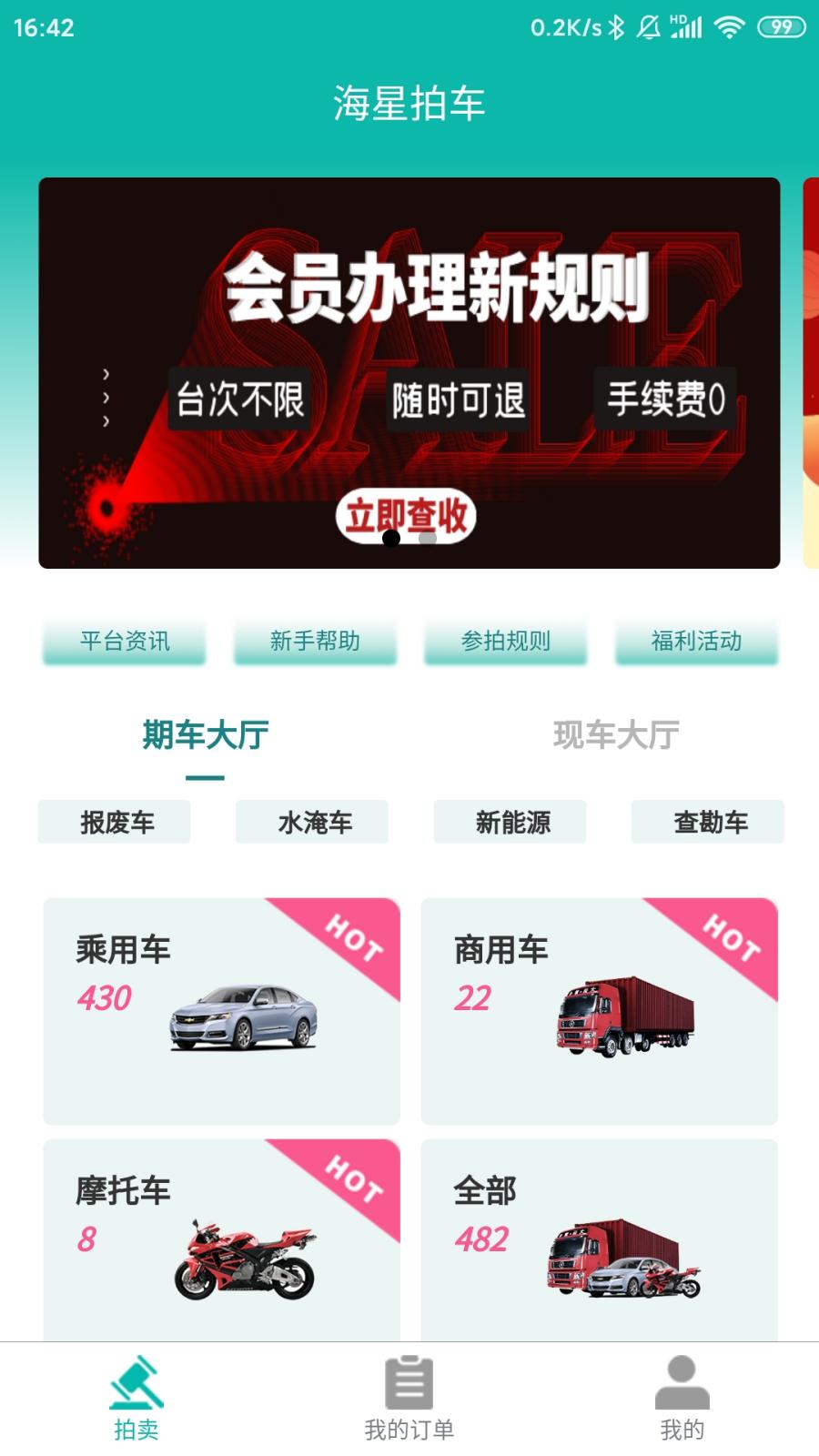Viewport: 819px width, 1456px height.
Task: Open the 参拍规则 page
Action: point(506,642)
